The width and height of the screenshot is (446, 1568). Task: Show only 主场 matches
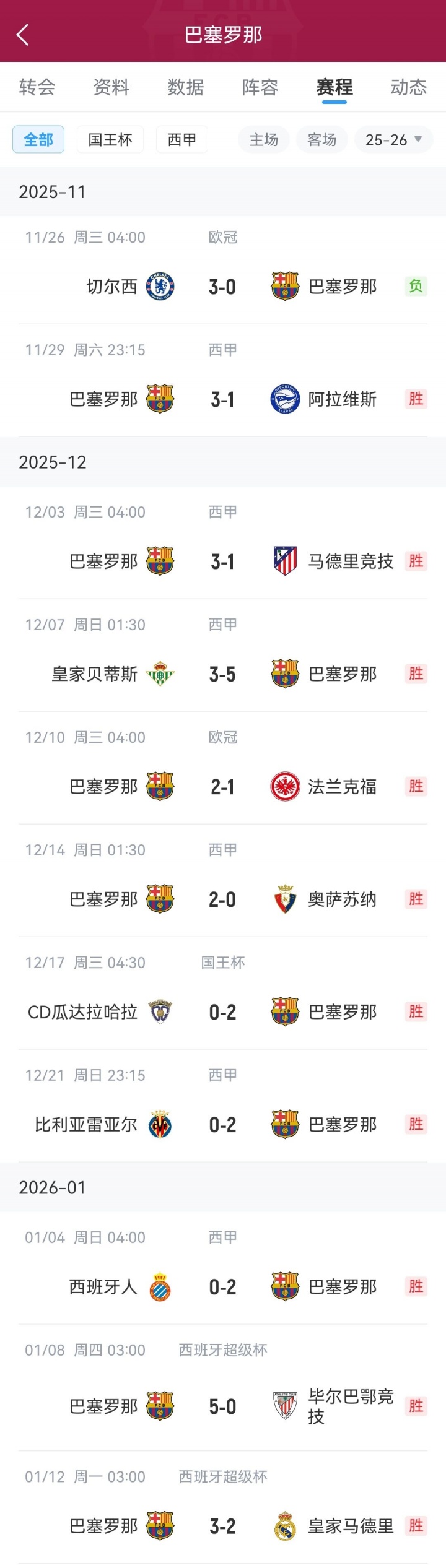tap(264, 140)
